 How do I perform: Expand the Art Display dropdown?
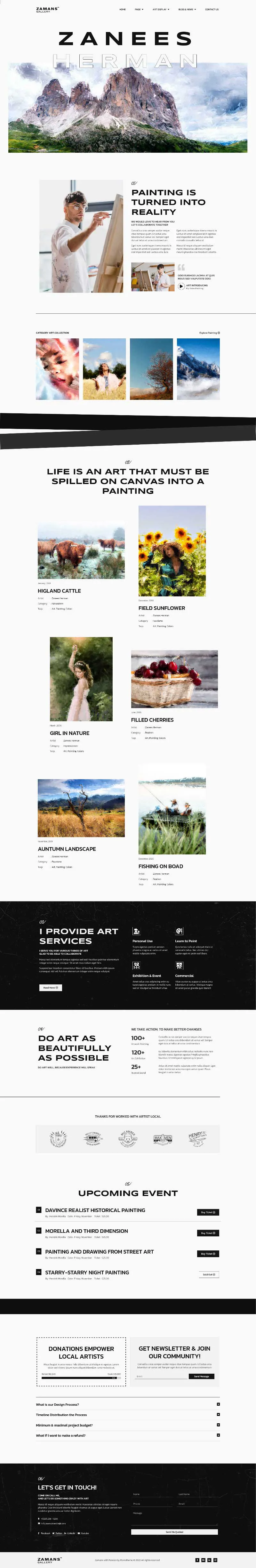click(x=161, y=10)
